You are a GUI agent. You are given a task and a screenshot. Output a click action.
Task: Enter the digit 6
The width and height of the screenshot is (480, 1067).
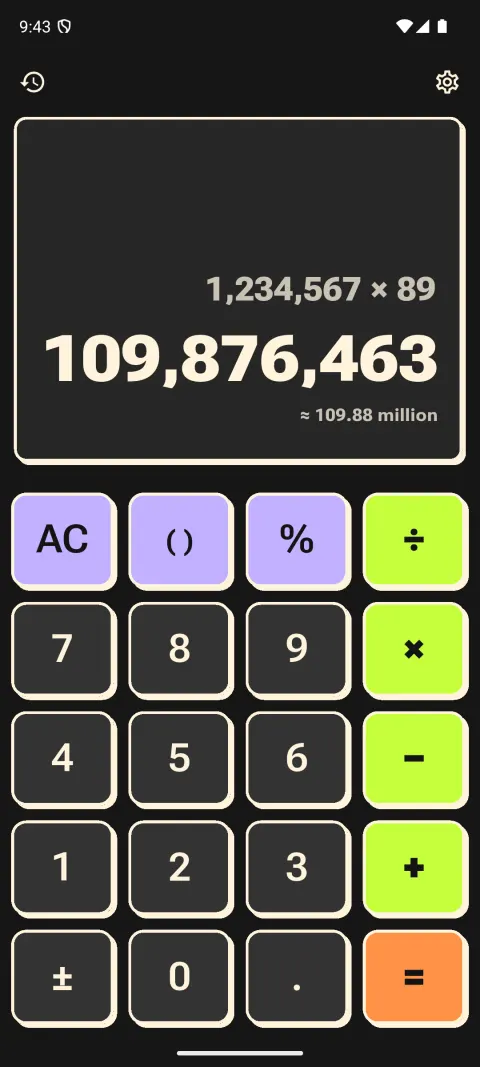point(297,758)
